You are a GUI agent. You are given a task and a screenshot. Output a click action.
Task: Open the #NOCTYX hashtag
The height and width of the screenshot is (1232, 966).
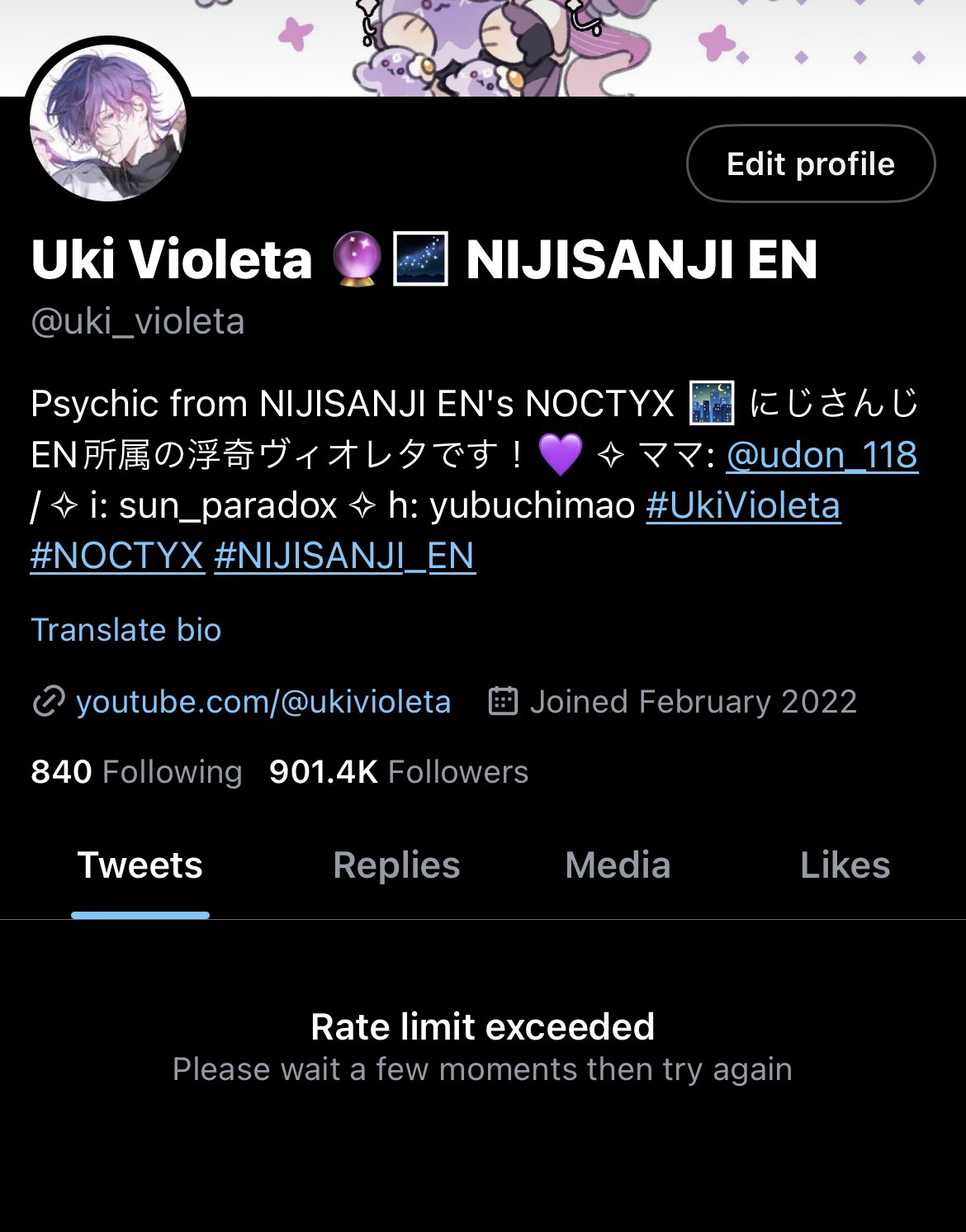(117, 556)
